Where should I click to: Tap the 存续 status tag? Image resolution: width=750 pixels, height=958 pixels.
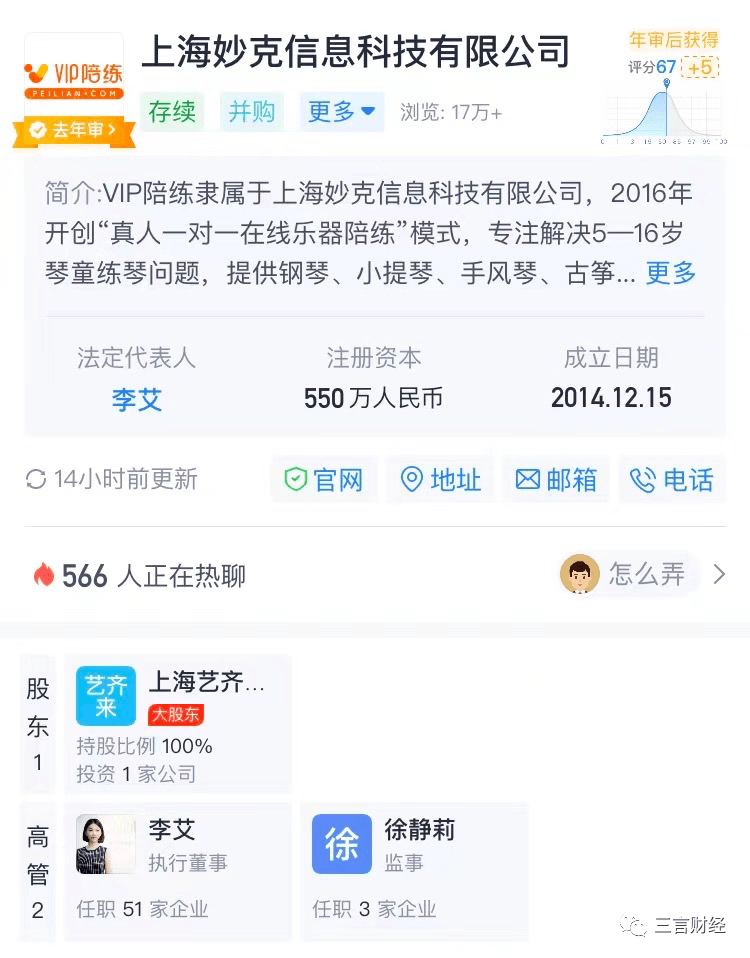click(x=172, y=112)
